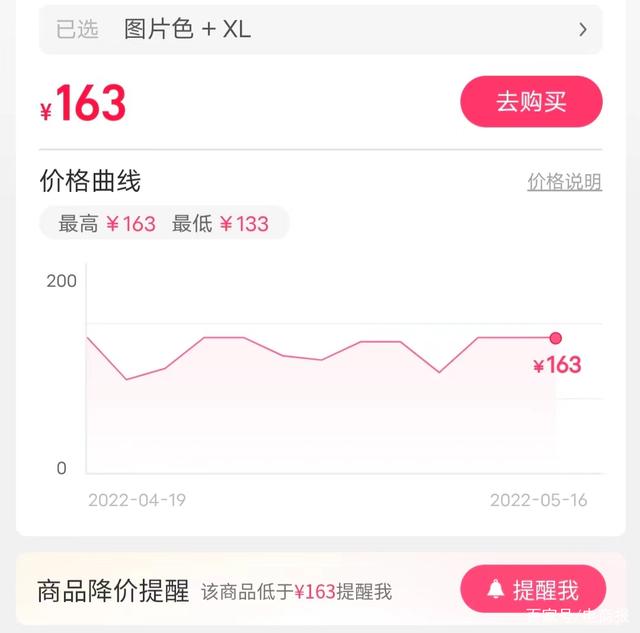Open the selected options row 图片色 + XL

pyautogui.click(x=320, y=29)
